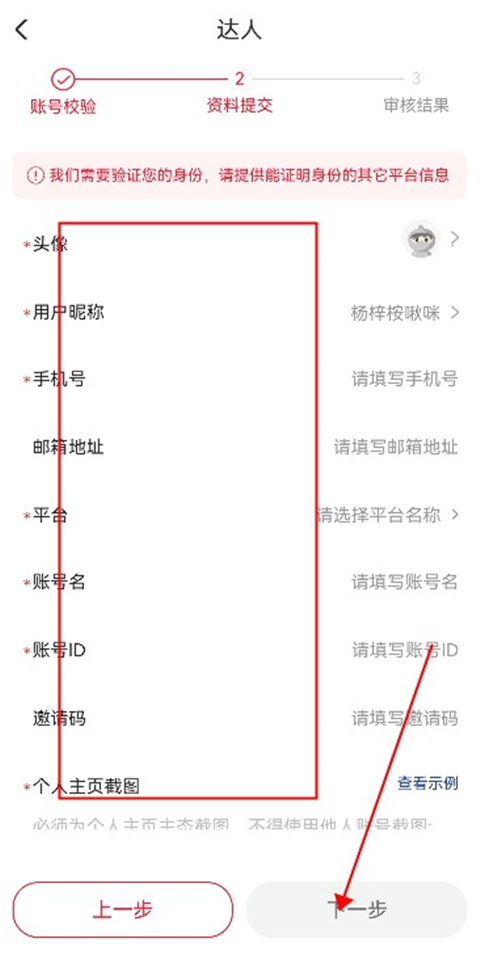Tap the 上一步 previous step button
The image size is (480, 980).
pos(123,910)
